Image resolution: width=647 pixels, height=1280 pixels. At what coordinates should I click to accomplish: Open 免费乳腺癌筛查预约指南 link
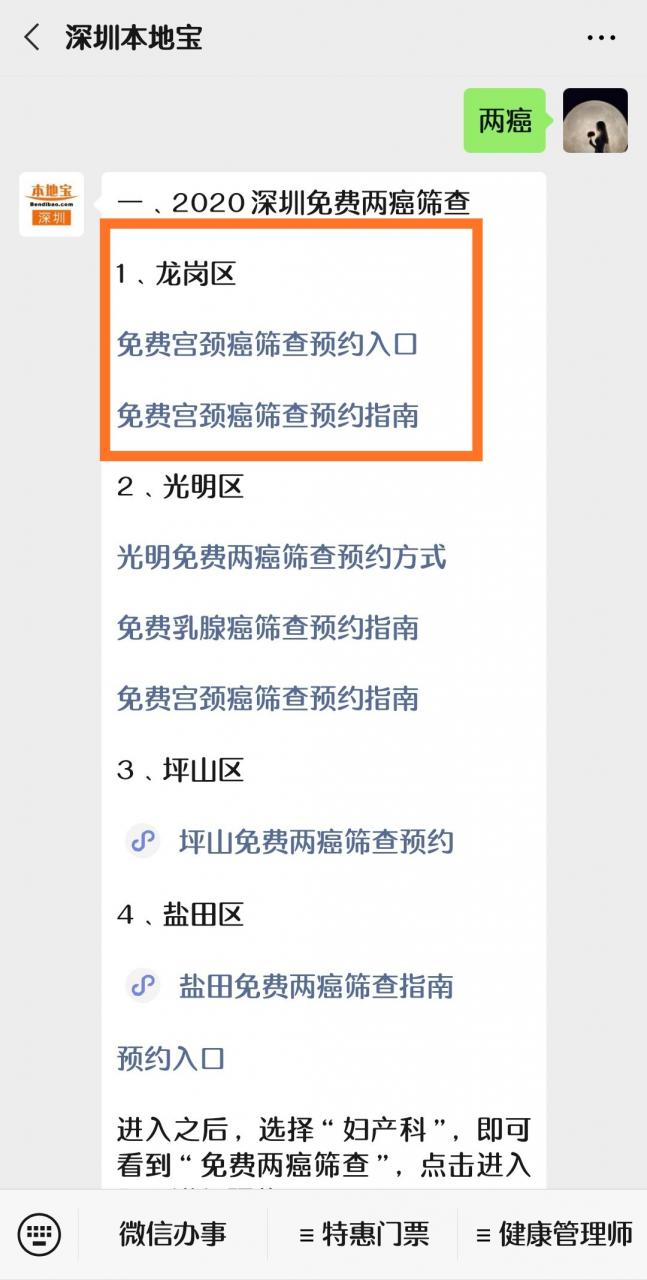(x=267, y=628)
